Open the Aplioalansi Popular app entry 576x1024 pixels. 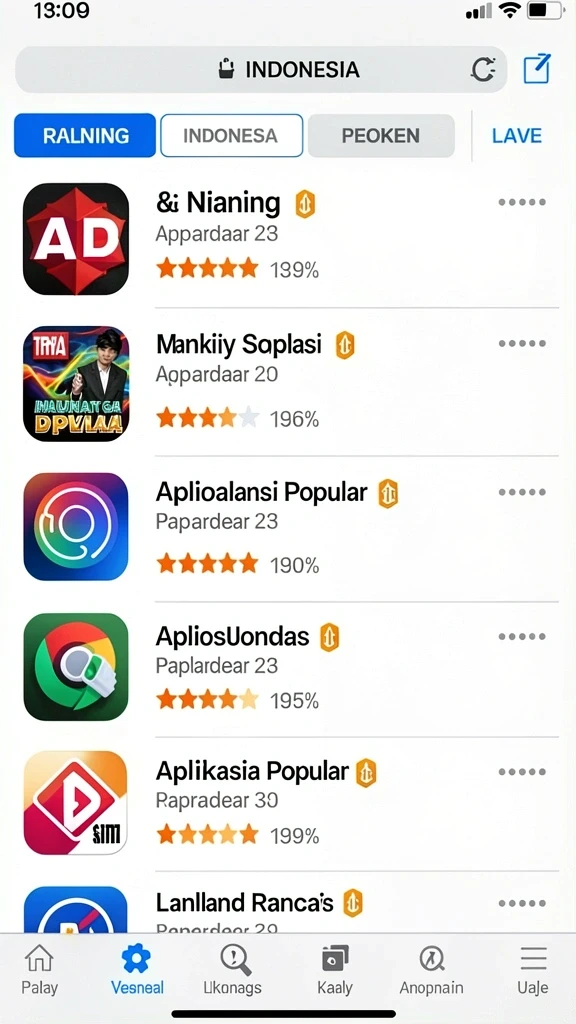pyautogui.click(x=291, y=528)
